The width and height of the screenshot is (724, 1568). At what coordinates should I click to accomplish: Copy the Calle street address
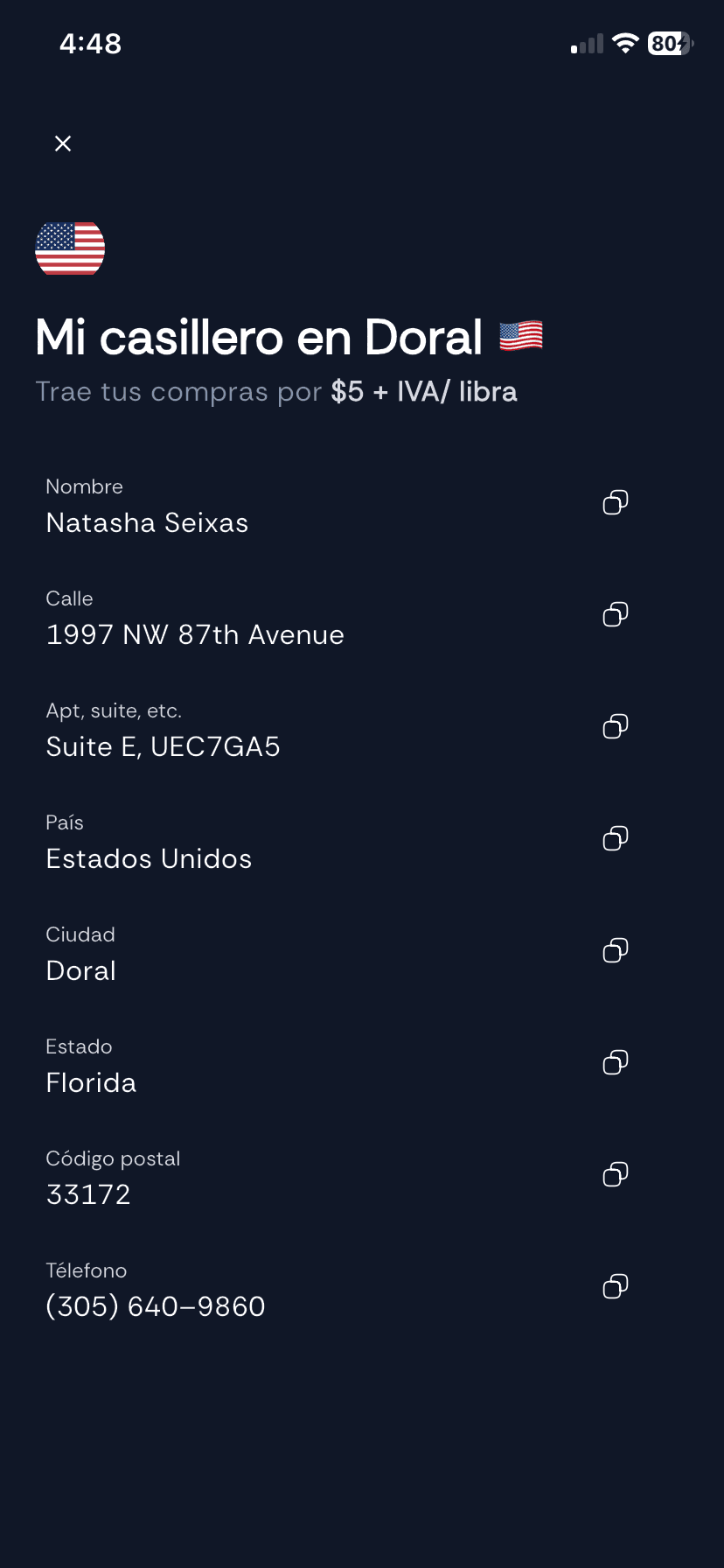[x=616, y=614]
